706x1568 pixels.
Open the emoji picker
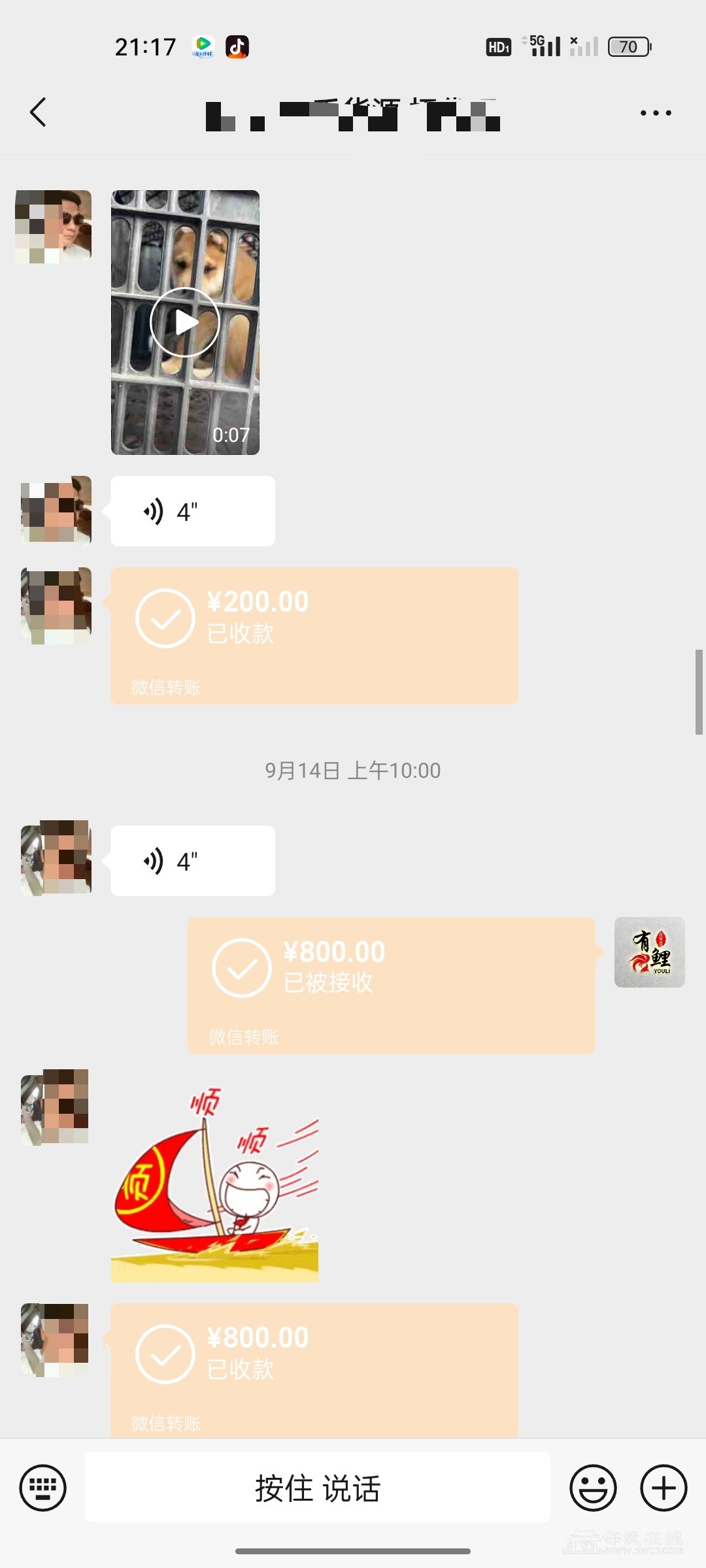pos(593,1488)
